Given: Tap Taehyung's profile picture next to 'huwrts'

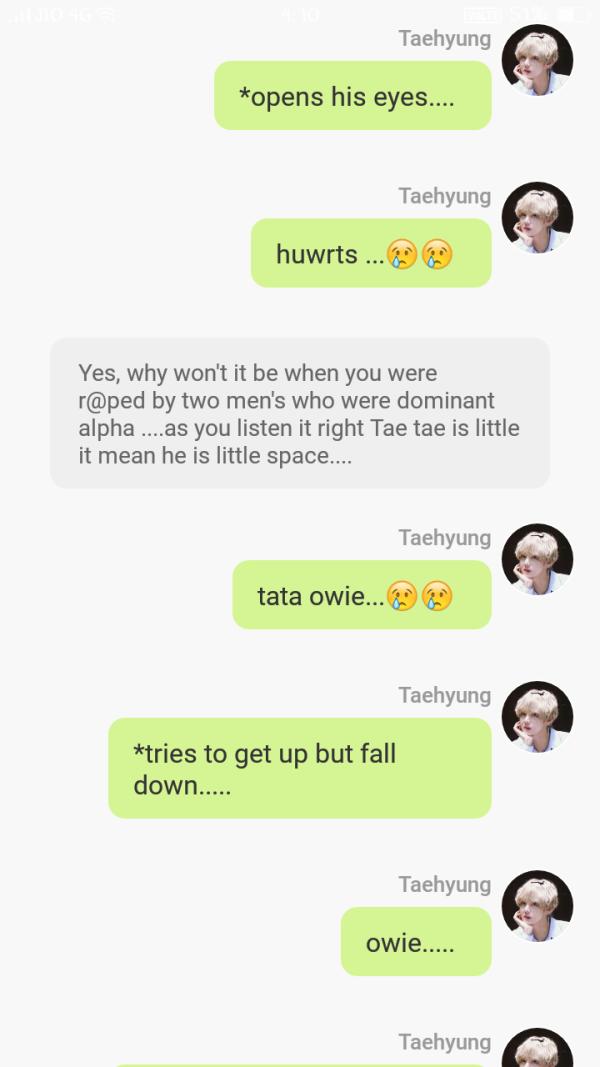Looking at the screenshot, I should (x=537, y=218).
